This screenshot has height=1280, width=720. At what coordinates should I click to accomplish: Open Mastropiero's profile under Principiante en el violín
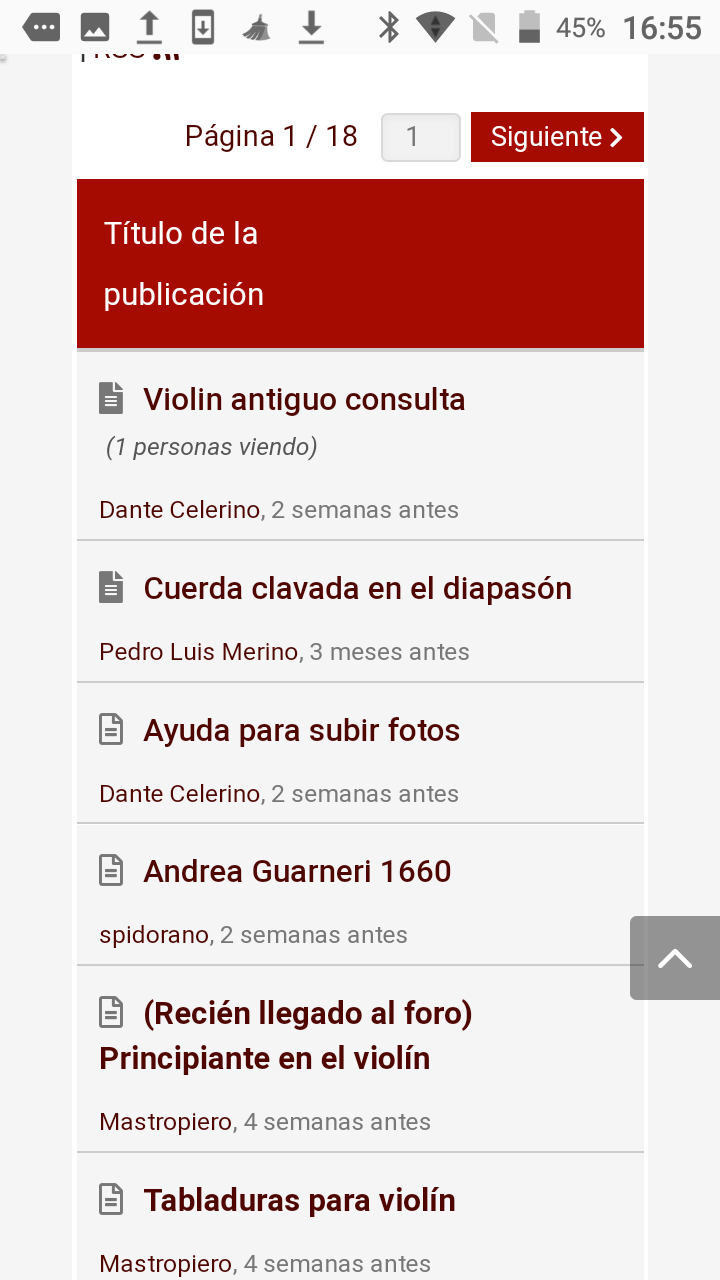166,1122
